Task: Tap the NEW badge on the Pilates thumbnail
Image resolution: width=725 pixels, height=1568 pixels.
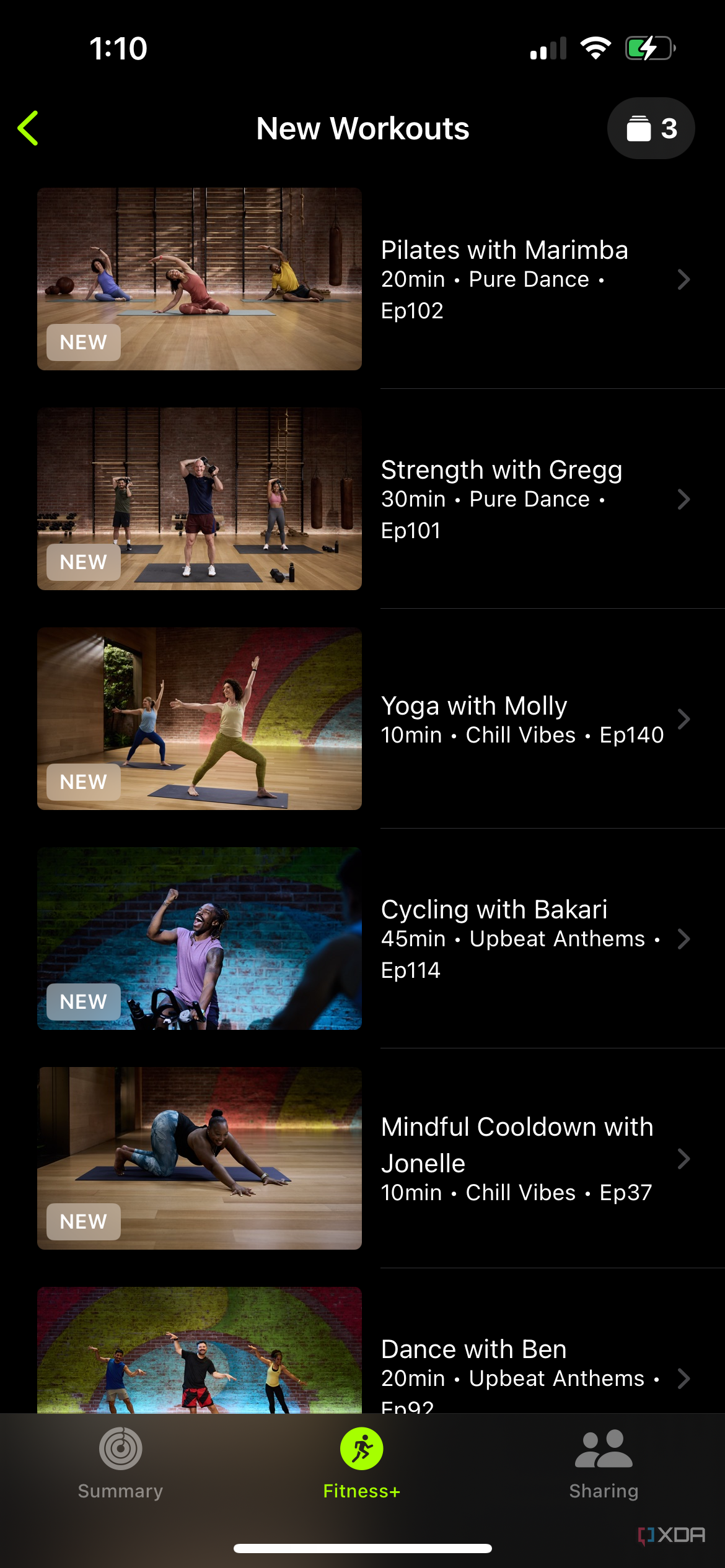Action: pos(83,342)
